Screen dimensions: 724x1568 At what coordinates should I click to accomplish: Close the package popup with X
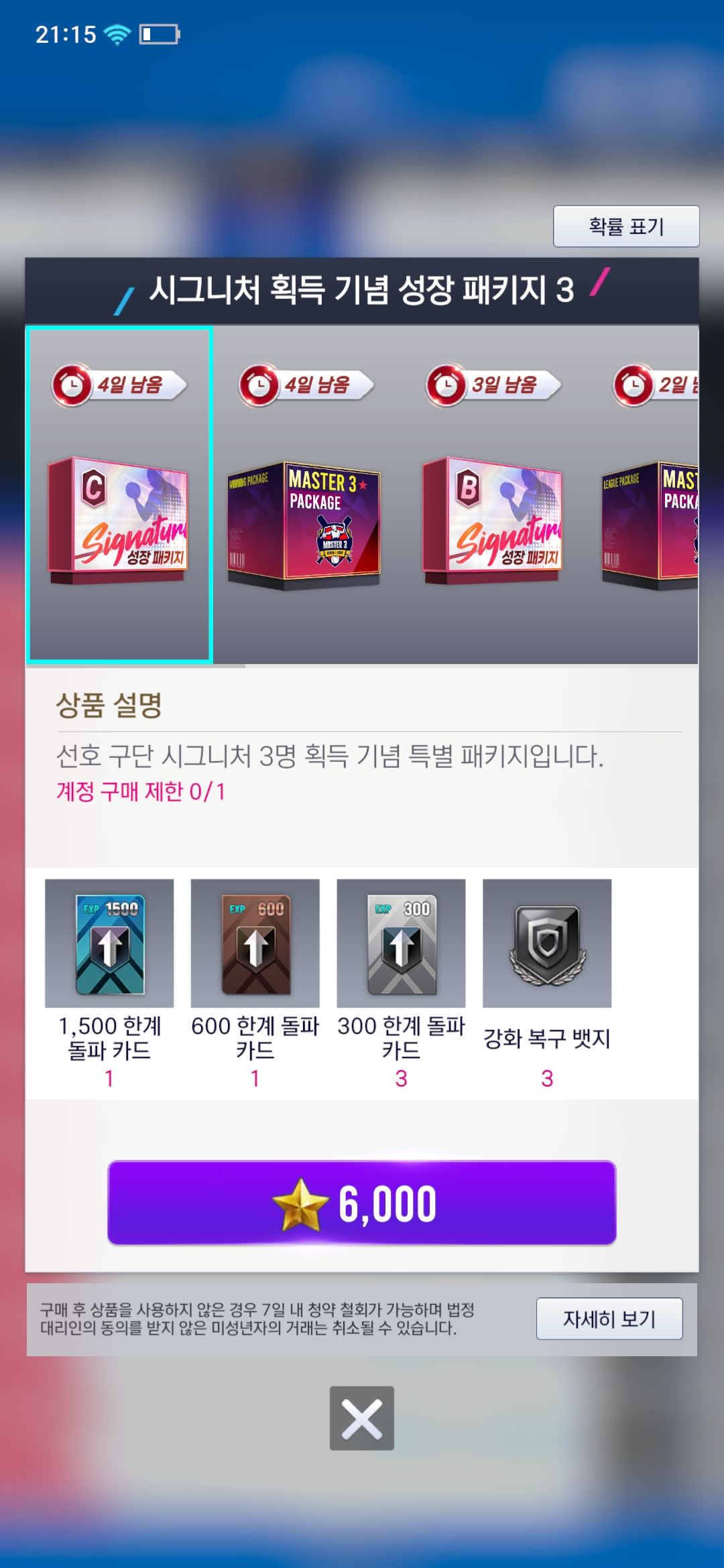(x=362, y=1419)
